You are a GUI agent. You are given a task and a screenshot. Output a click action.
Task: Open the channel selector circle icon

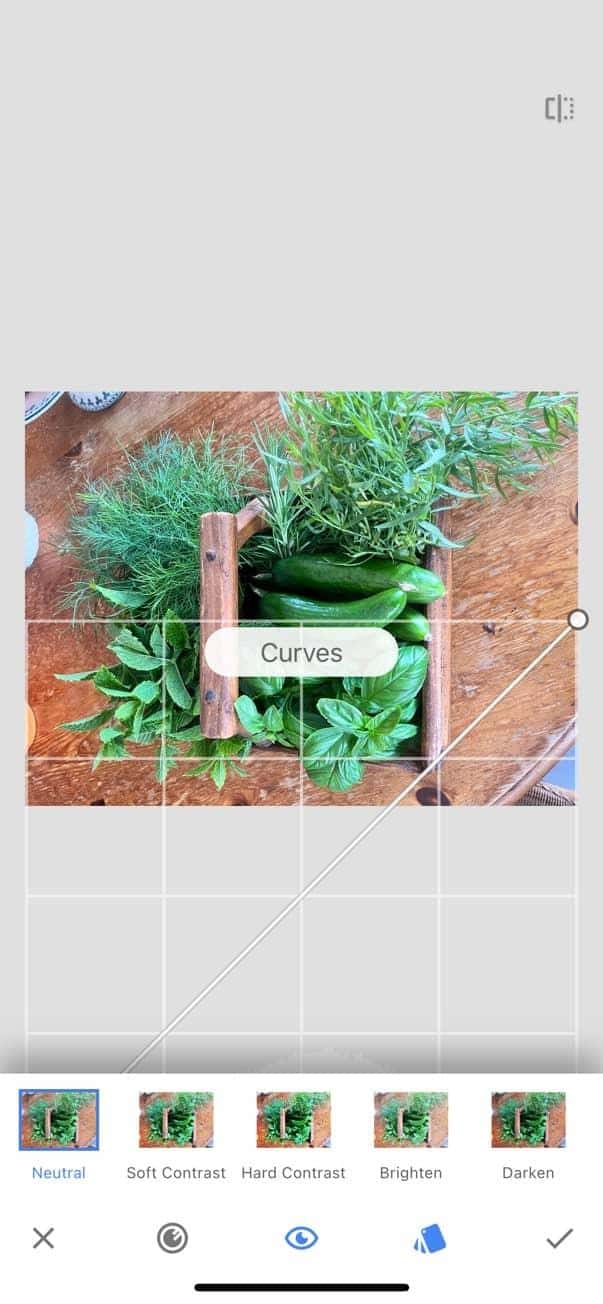pyautogui.click(x=172, y=1239)
